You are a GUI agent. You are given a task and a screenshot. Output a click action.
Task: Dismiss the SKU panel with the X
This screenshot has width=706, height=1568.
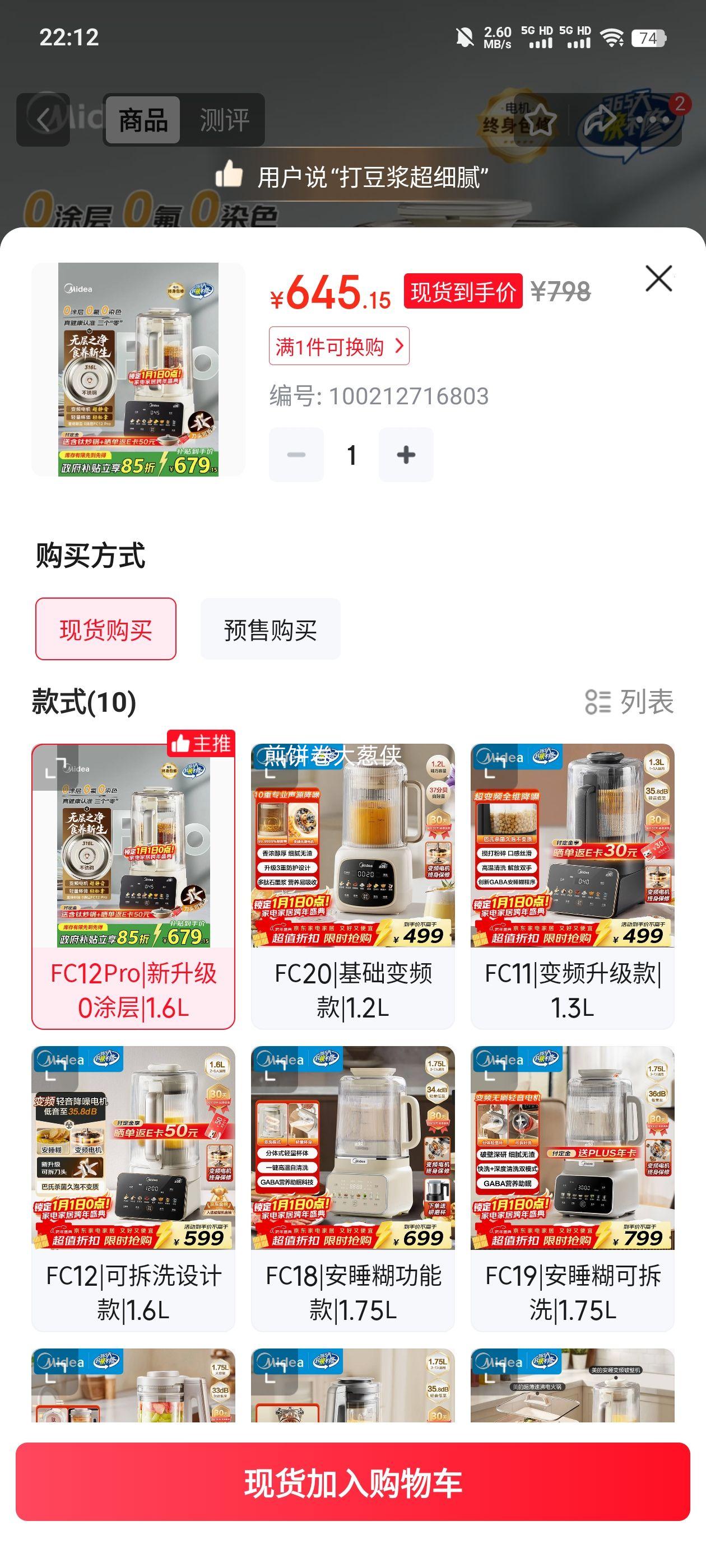pos(659,281)
